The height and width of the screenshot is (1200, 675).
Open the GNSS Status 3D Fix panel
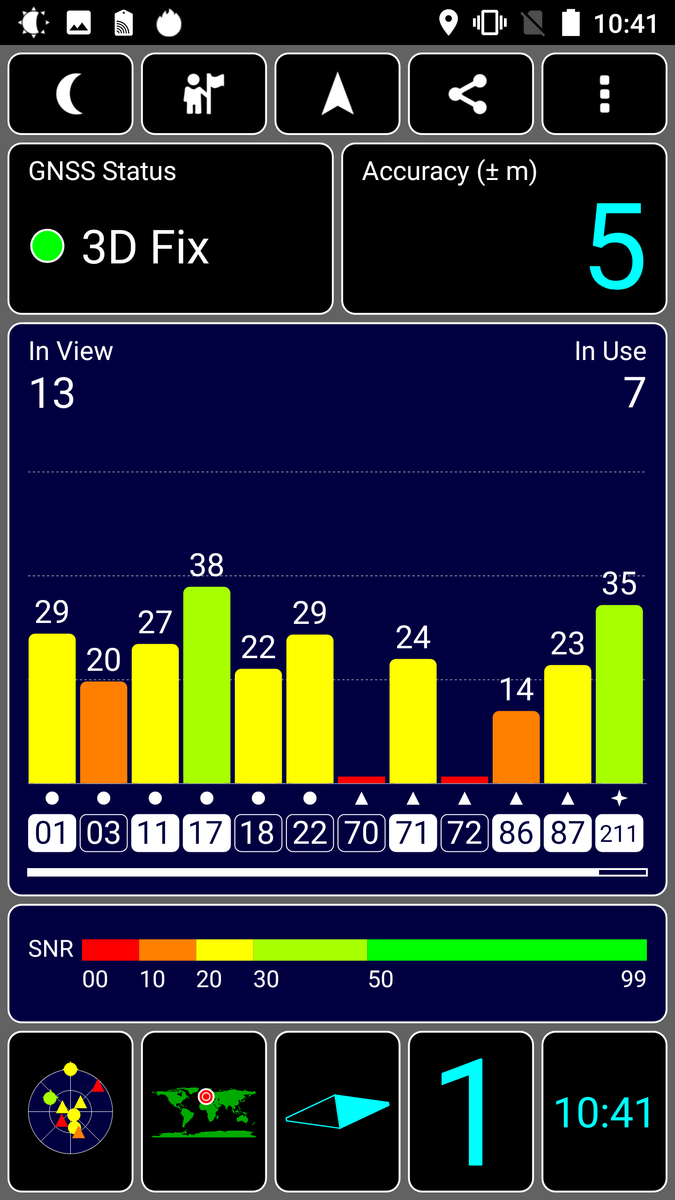click(x=170, y=229)
